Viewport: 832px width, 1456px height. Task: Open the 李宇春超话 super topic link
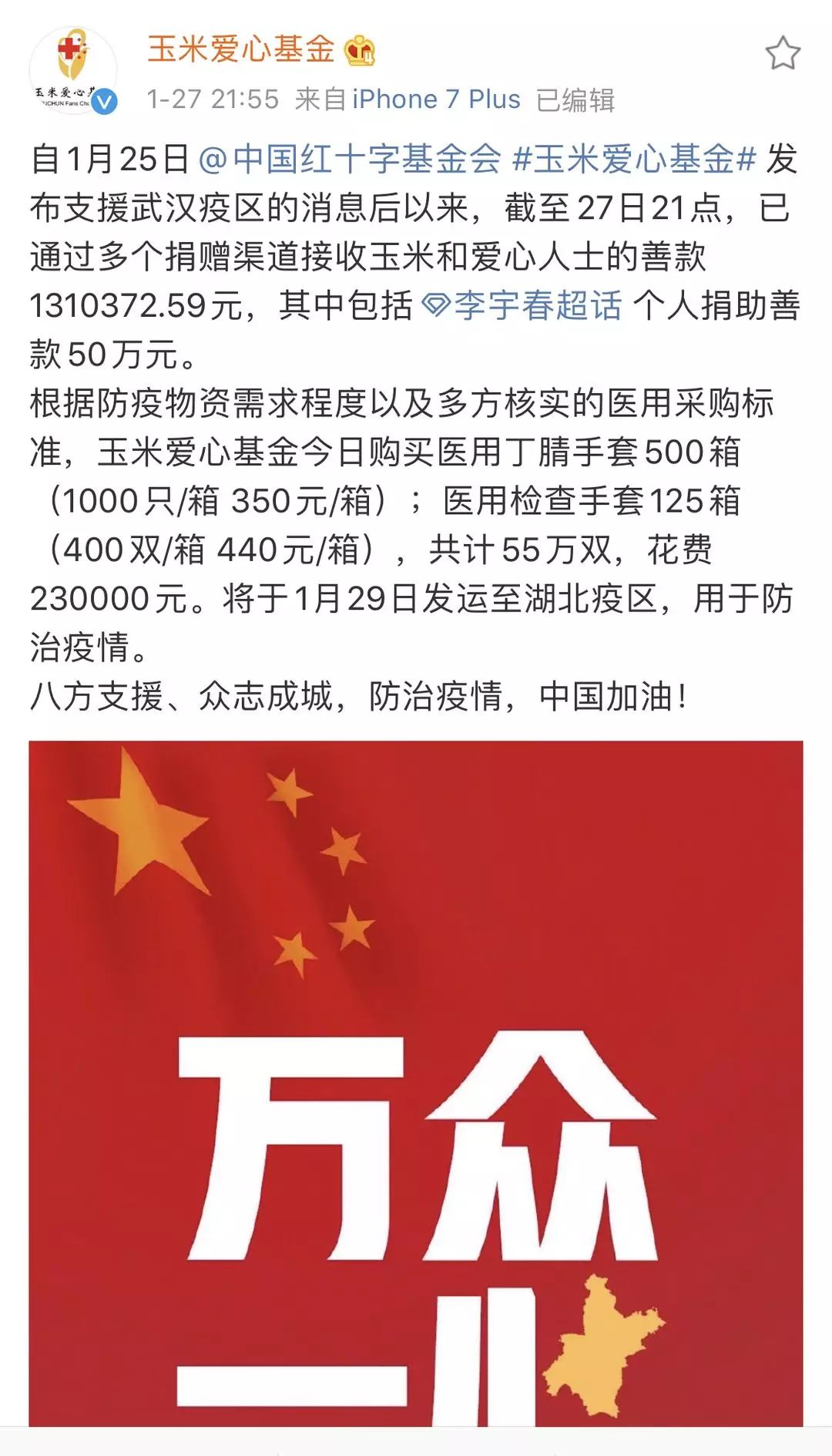click(x=522, y=306)
